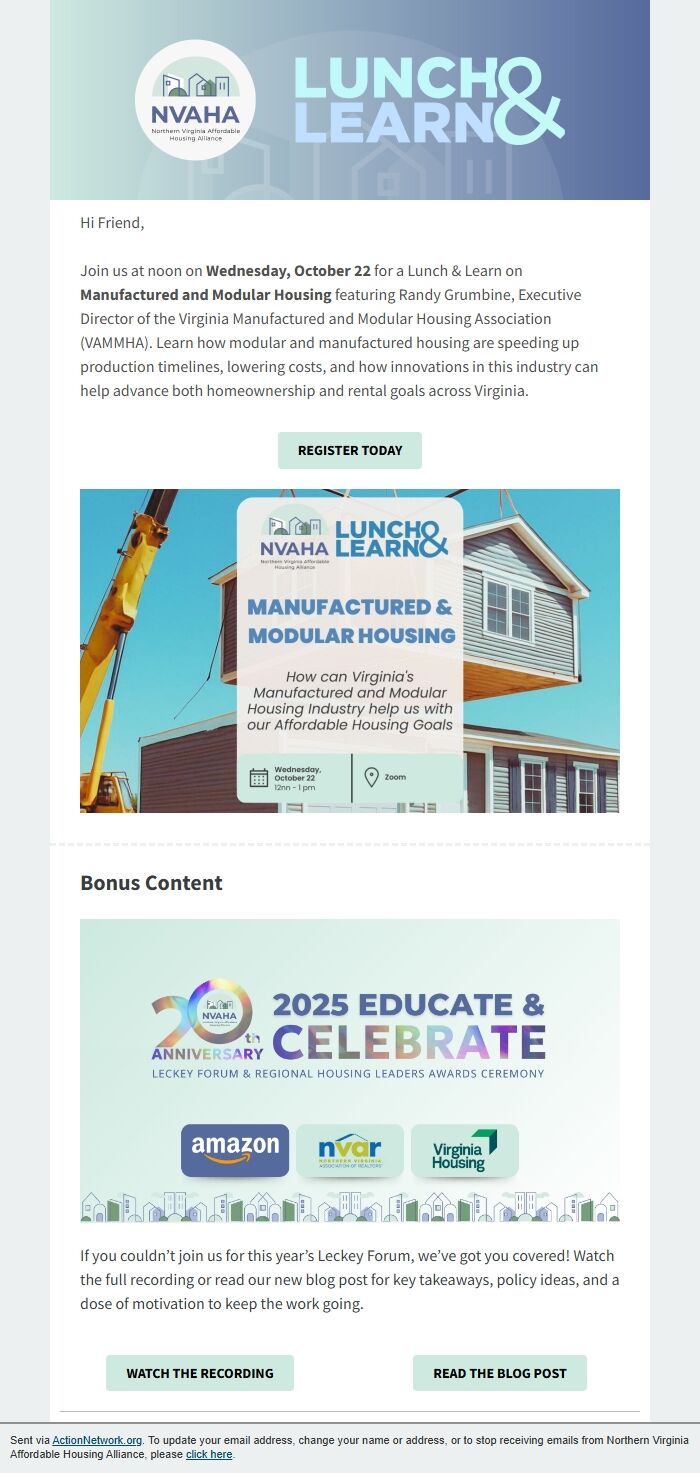Tap the Register Today button
700x1473 pixels.
click(350, 450)
